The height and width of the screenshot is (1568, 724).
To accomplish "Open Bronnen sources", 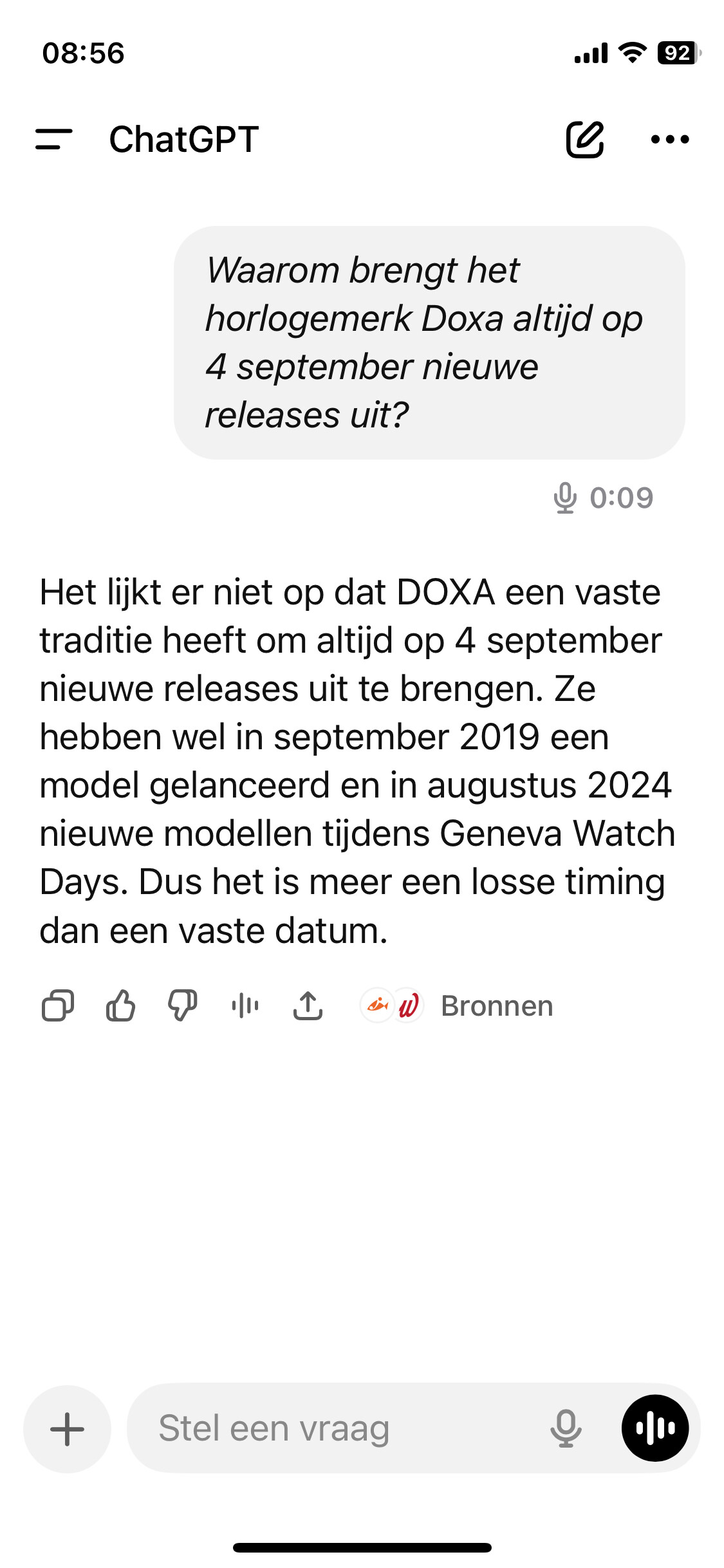I will (457, 1005).
